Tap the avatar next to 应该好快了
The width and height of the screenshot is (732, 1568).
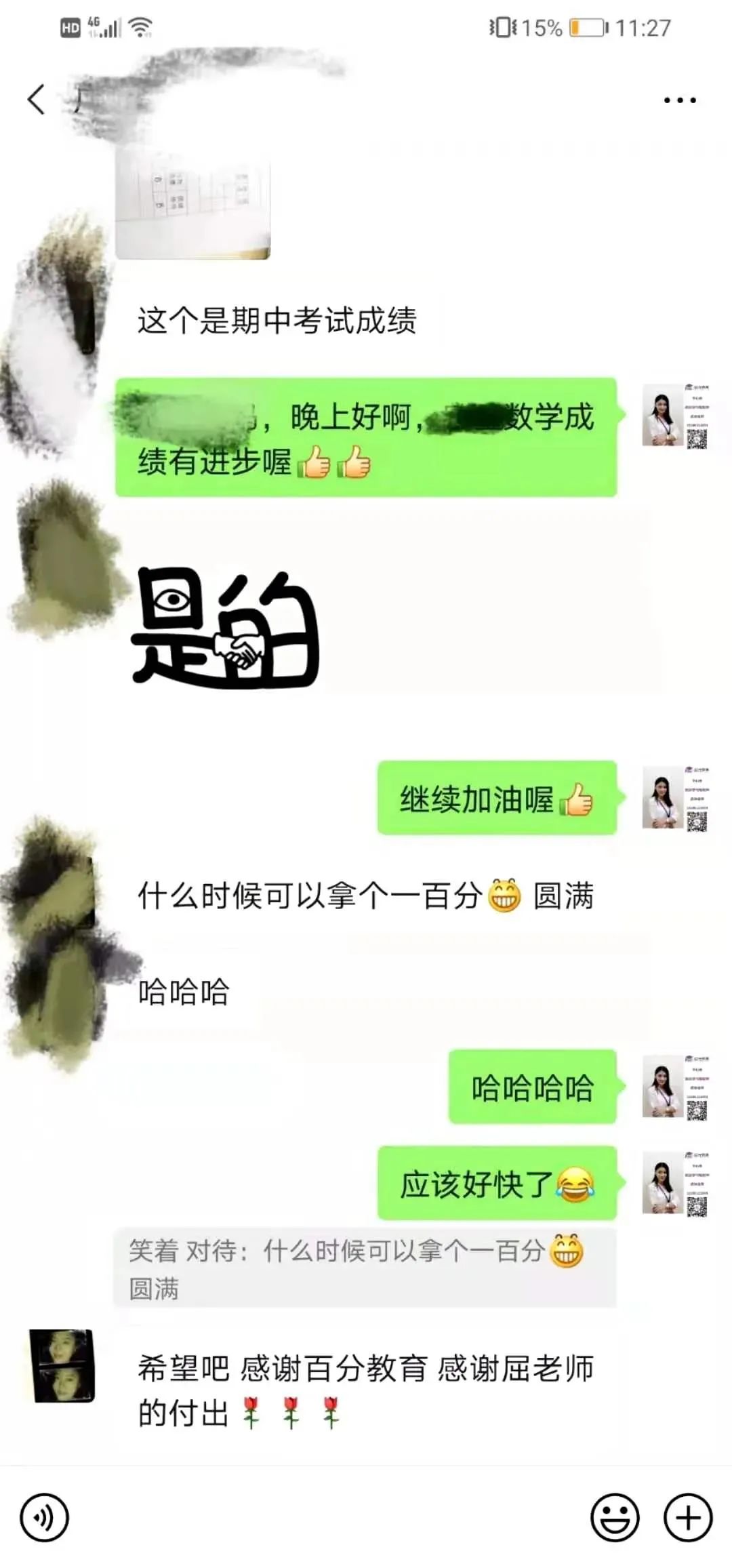point(675,1183)
